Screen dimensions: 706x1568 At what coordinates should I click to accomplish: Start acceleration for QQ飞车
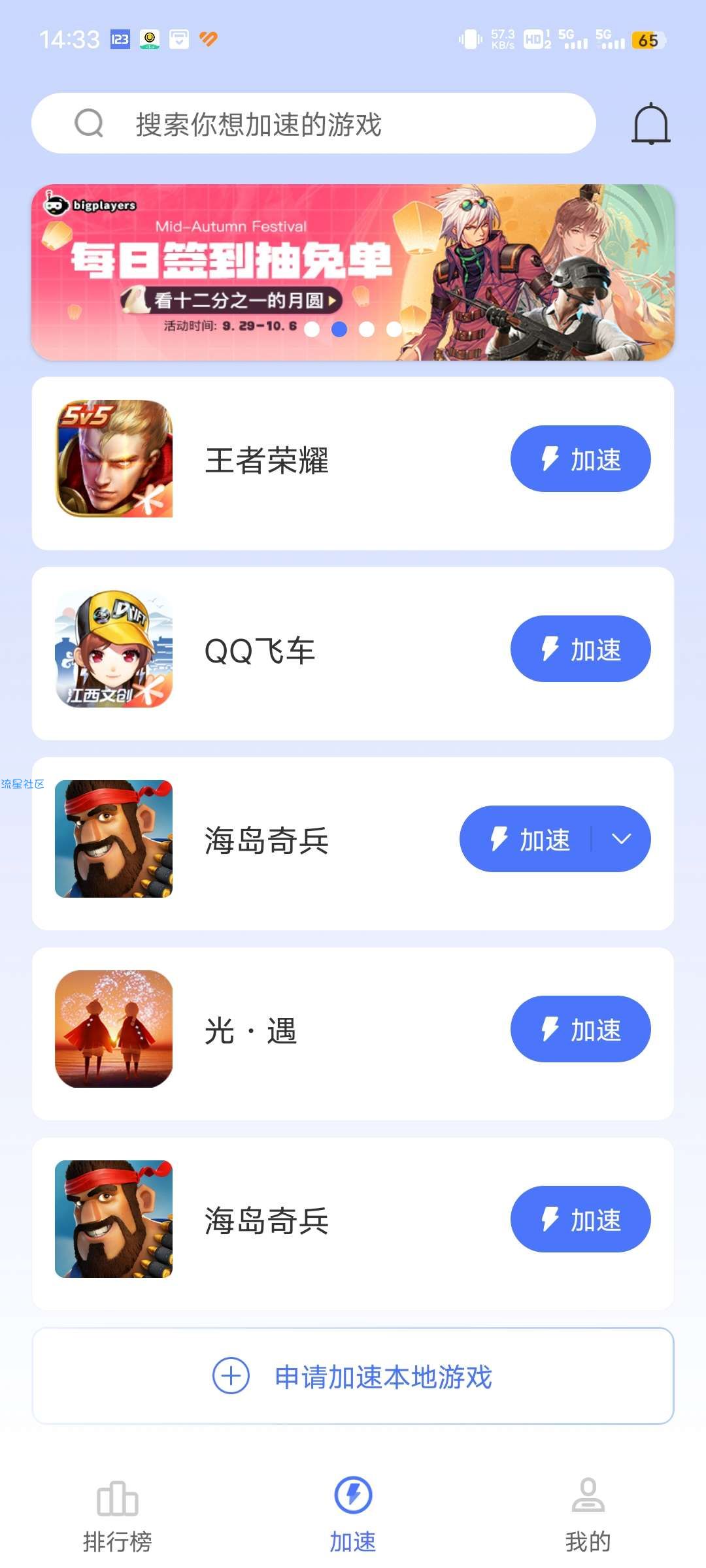click(x=580, y=649)
